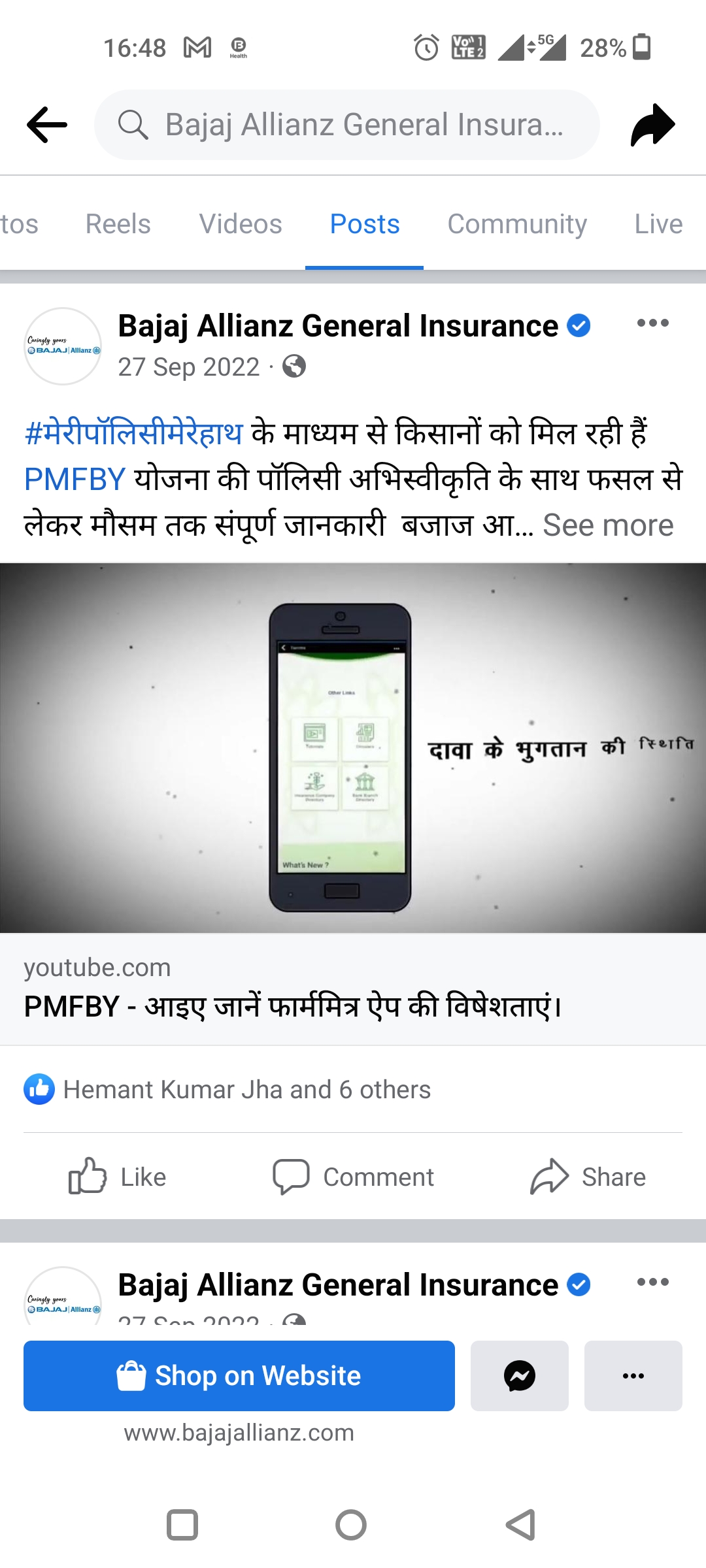Open more page actions beside Messenger

pyautogui.click(x=633, y=1375)
